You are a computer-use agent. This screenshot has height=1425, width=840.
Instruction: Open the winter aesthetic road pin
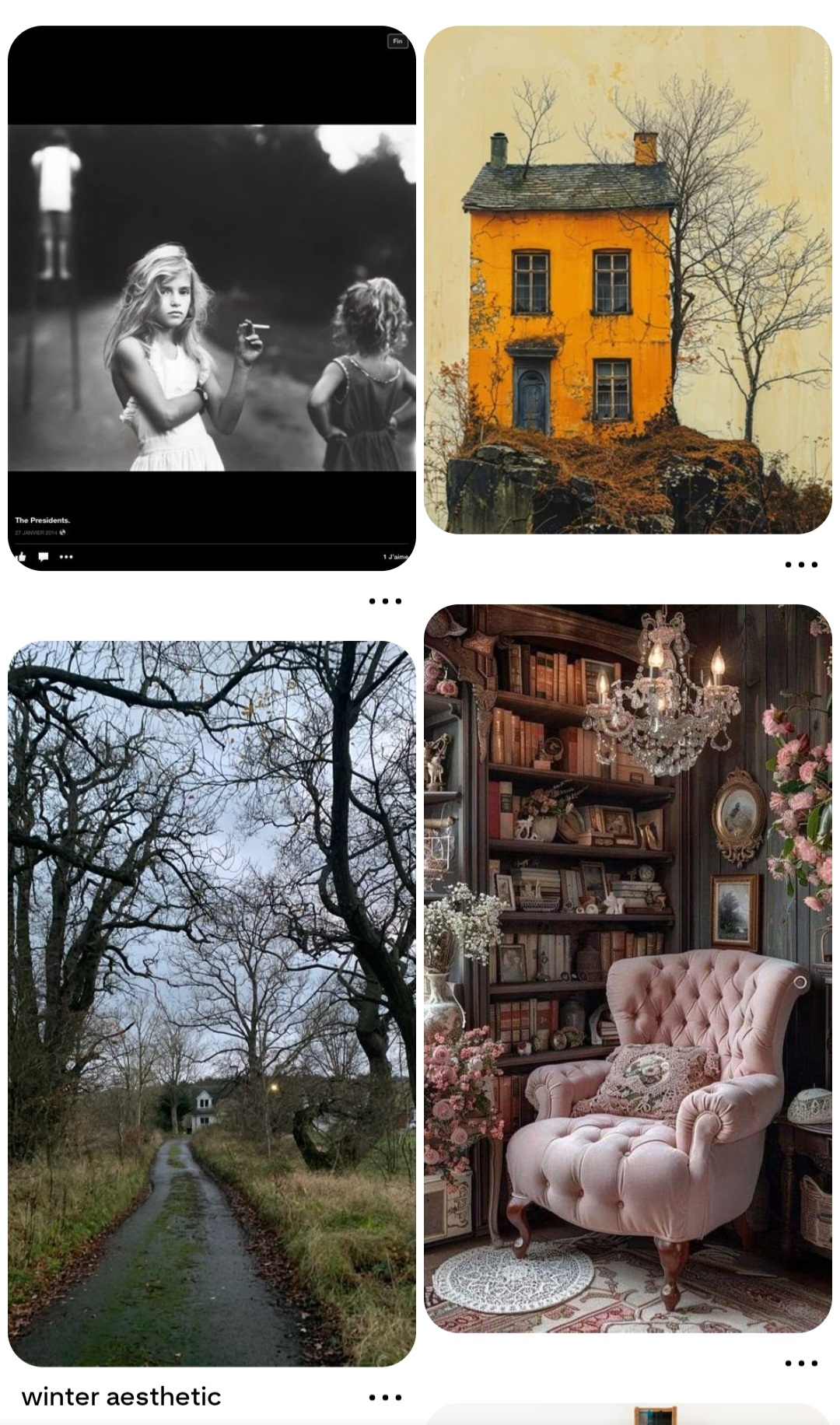tap(212, 1003)
